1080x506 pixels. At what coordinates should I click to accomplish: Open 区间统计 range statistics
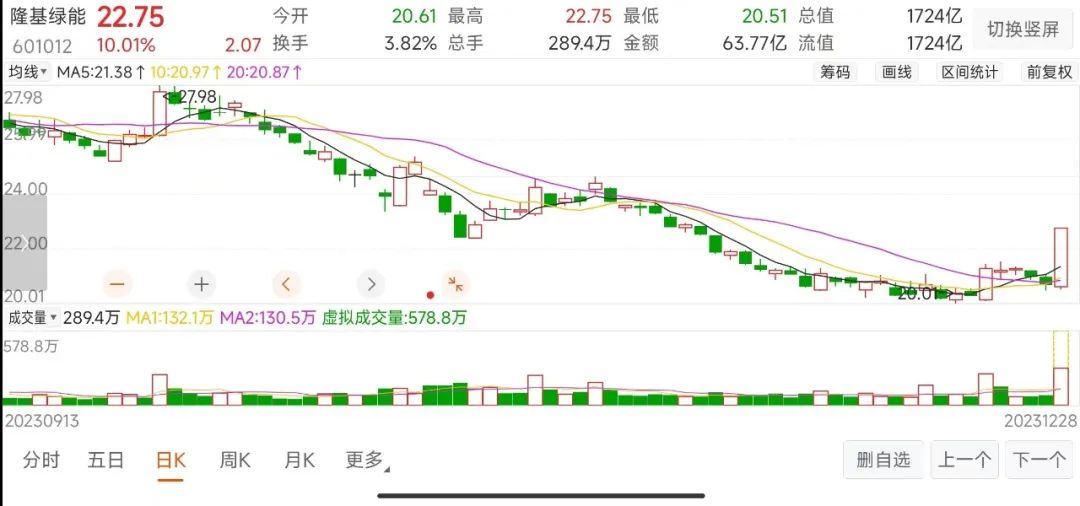[969, 72]
